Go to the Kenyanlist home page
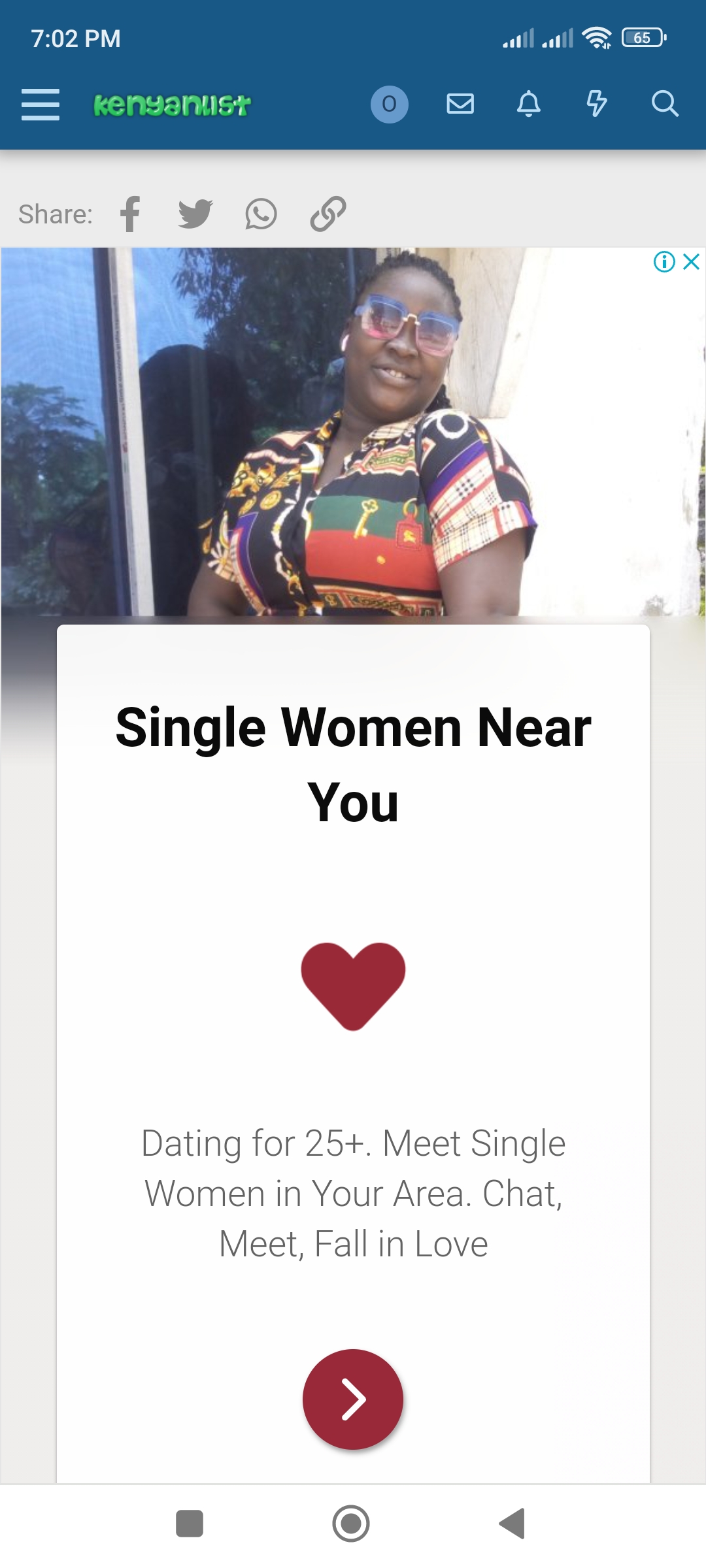 click(x=172, y=105)
